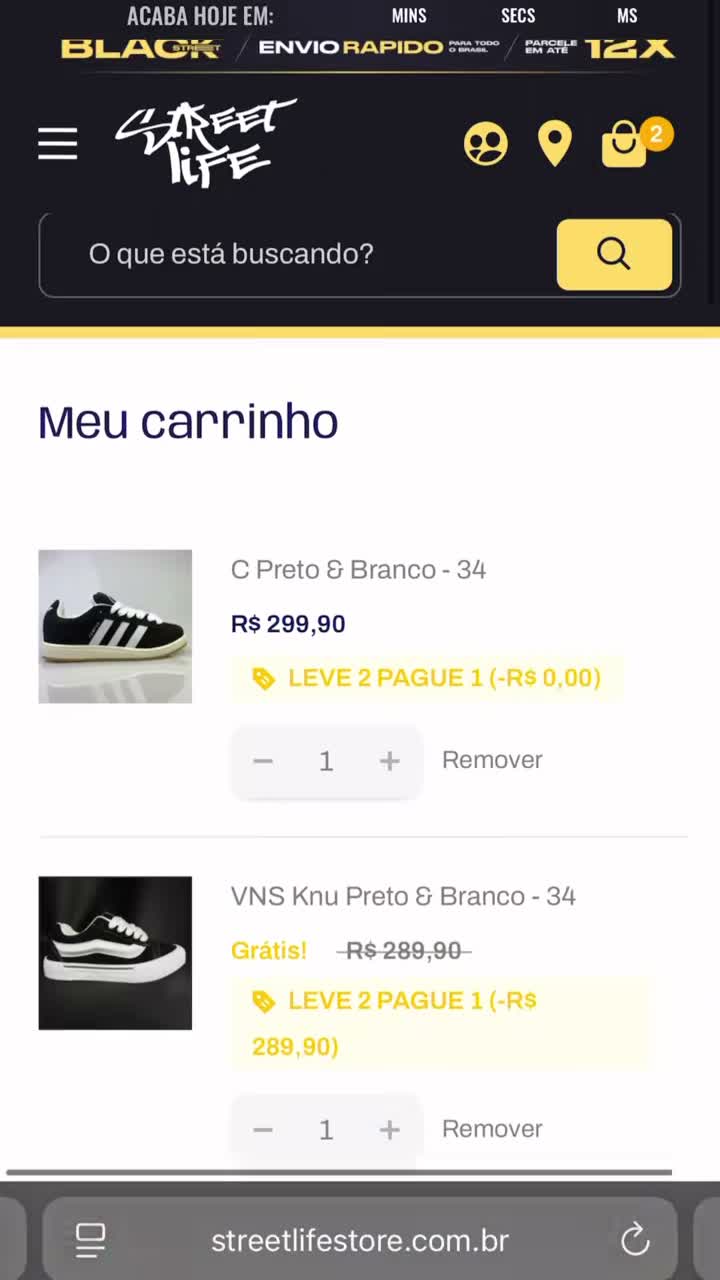Viewport: 720px width, 1280px height.
Task: Increase quantity of VNS Knu Preto & Branco
Action: click(x=389, y=1130)
